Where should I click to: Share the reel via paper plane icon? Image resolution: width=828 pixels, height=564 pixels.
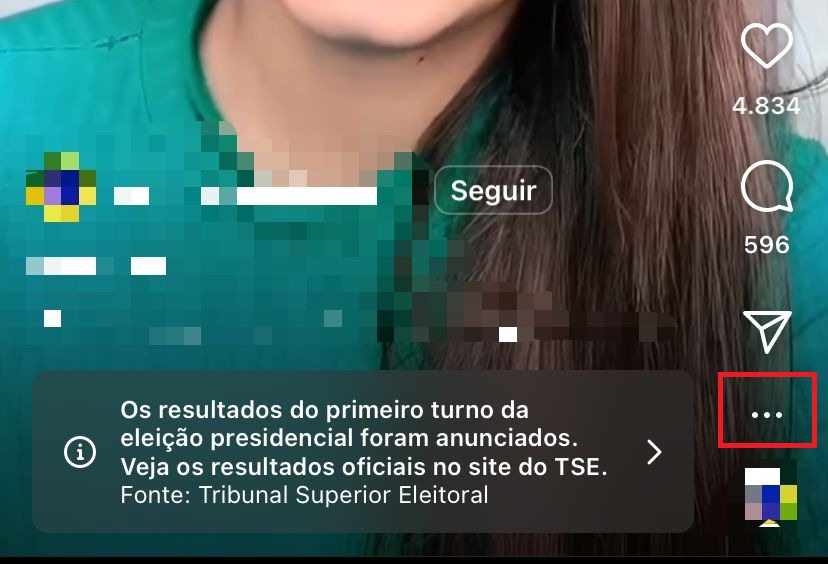[767, 331]
